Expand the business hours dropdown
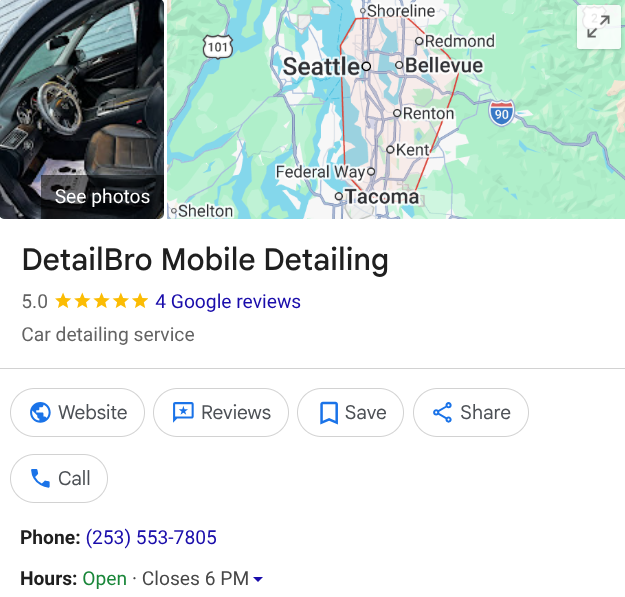625x597 pixels. [257, 579]
